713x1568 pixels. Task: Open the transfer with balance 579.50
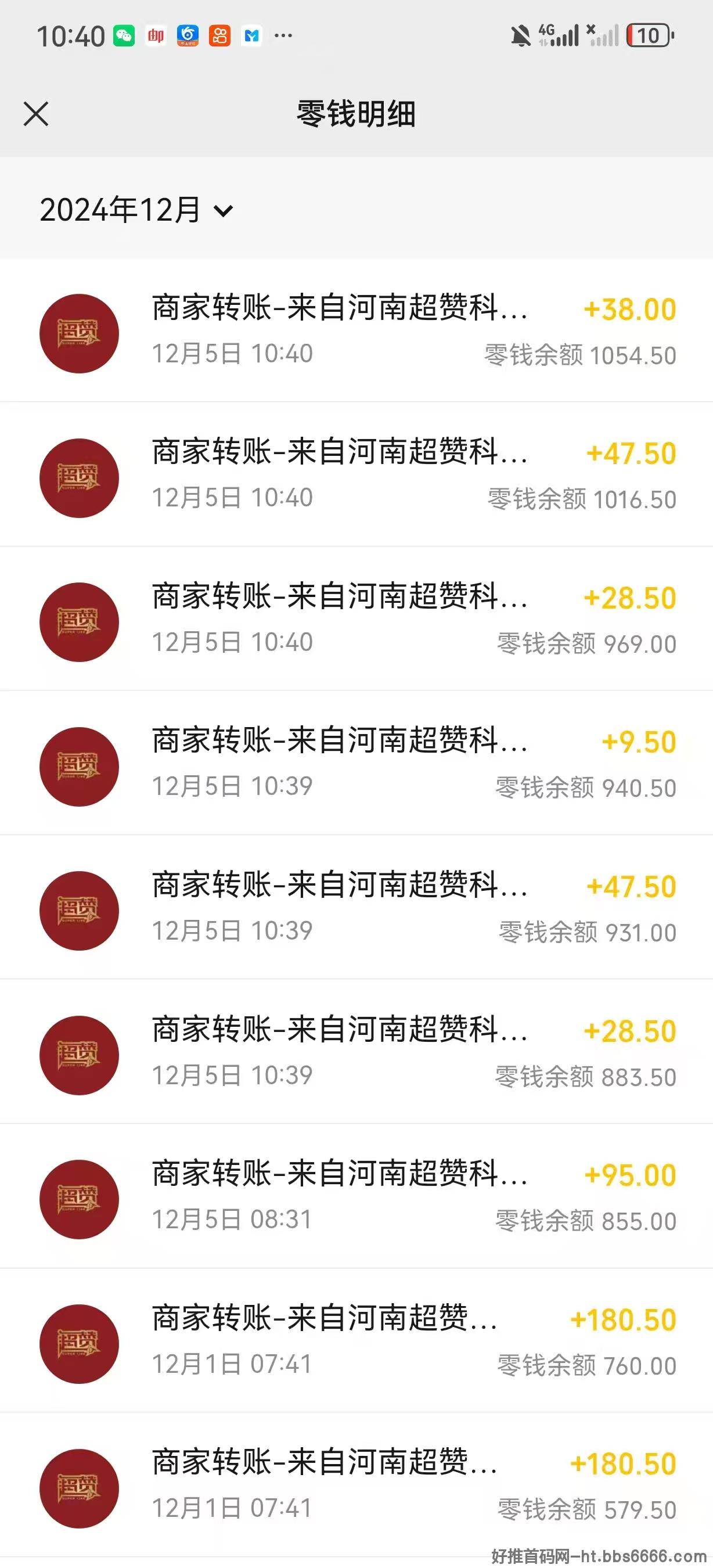pos(356,1484)
